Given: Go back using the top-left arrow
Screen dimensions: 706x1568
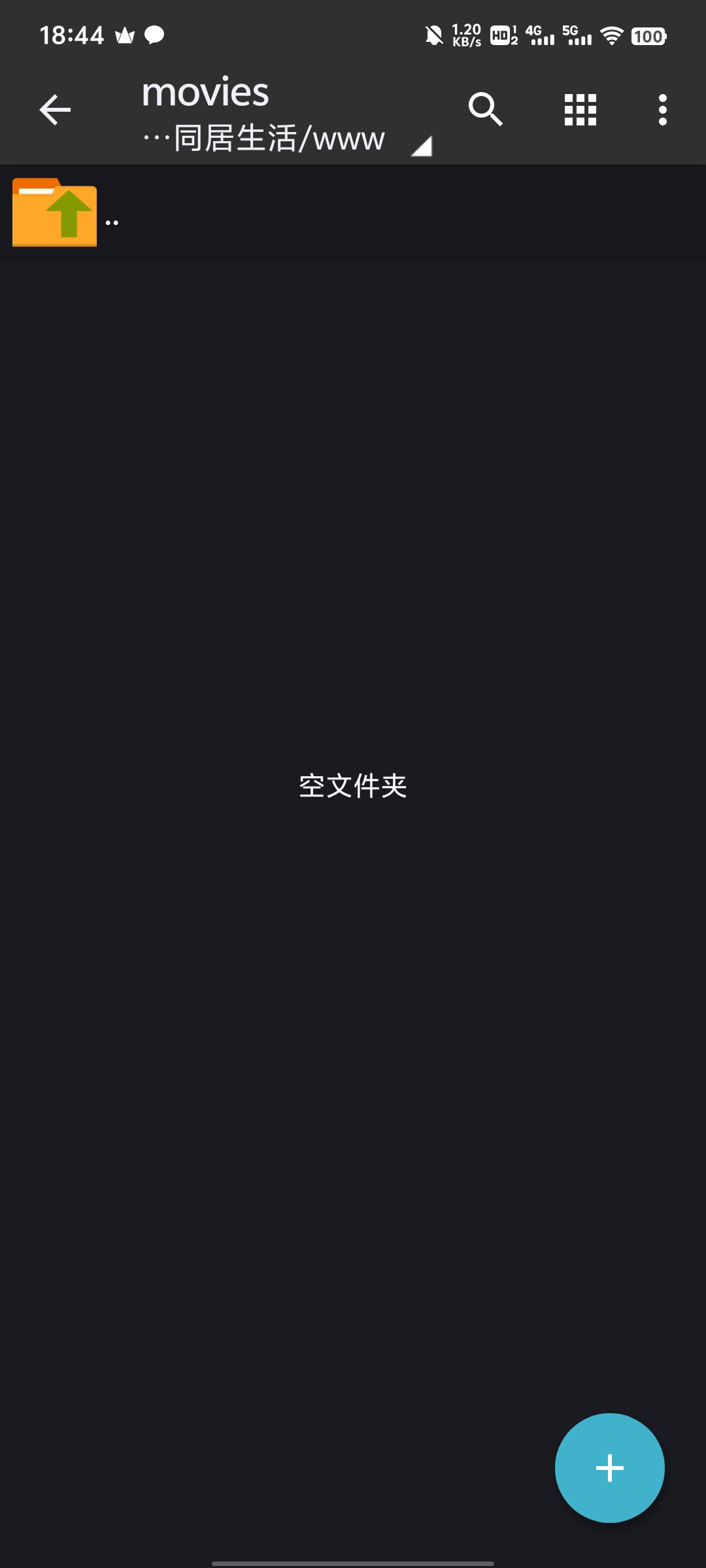Looking at the screenshot, I should (55, 110).
